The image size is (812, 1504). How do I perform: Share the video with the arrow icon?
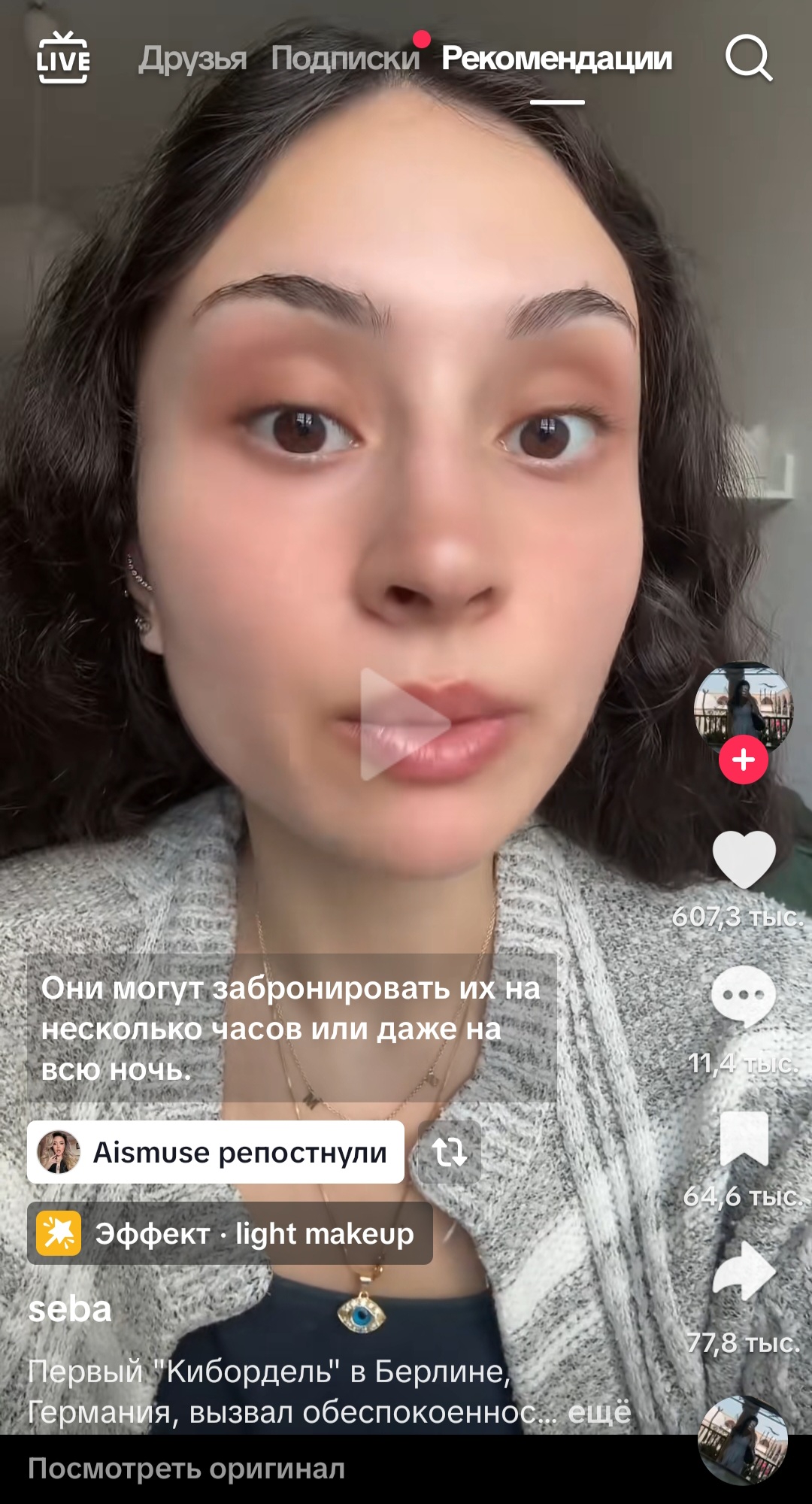point(744,1271)
